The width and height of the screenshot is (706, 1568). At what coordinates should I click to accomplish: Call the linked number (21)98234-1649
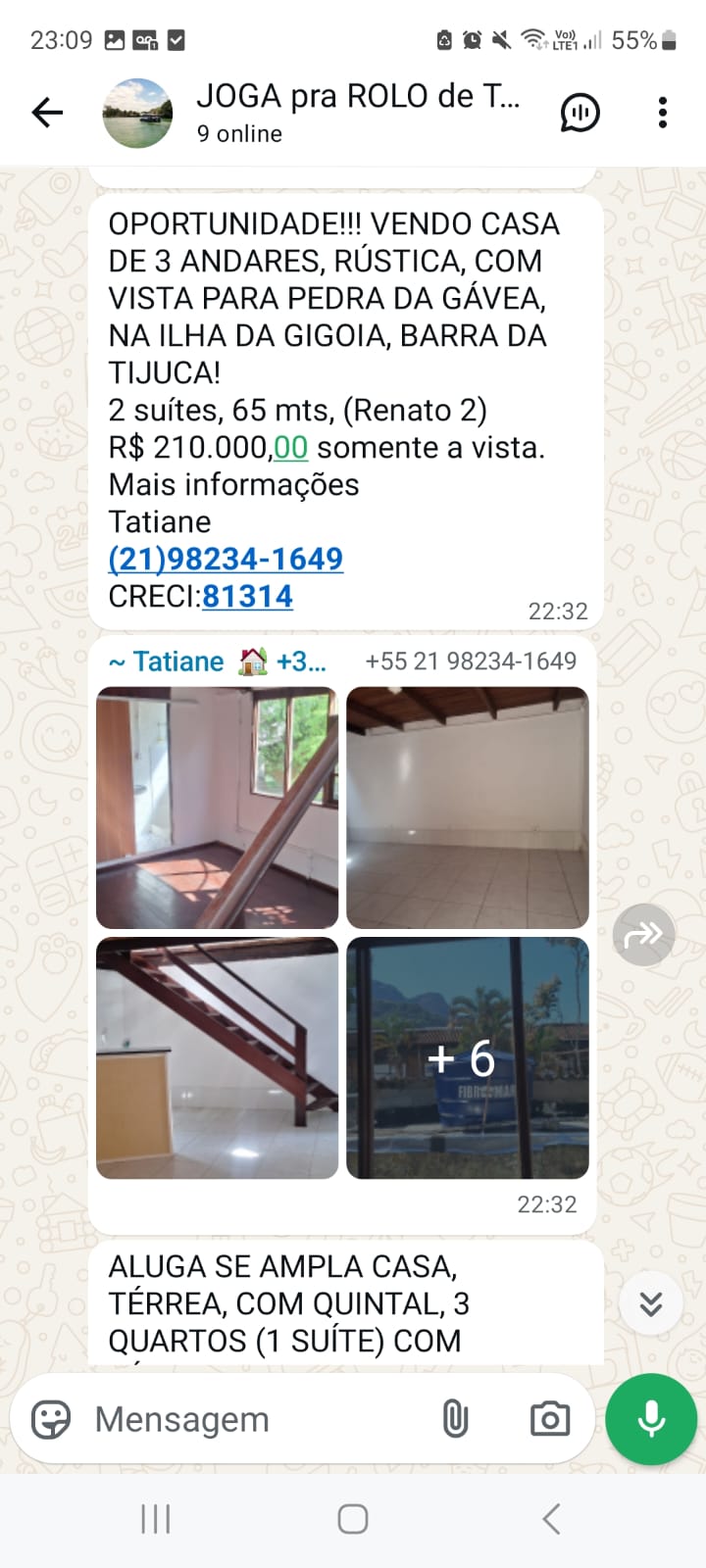[x=226, y=559]
